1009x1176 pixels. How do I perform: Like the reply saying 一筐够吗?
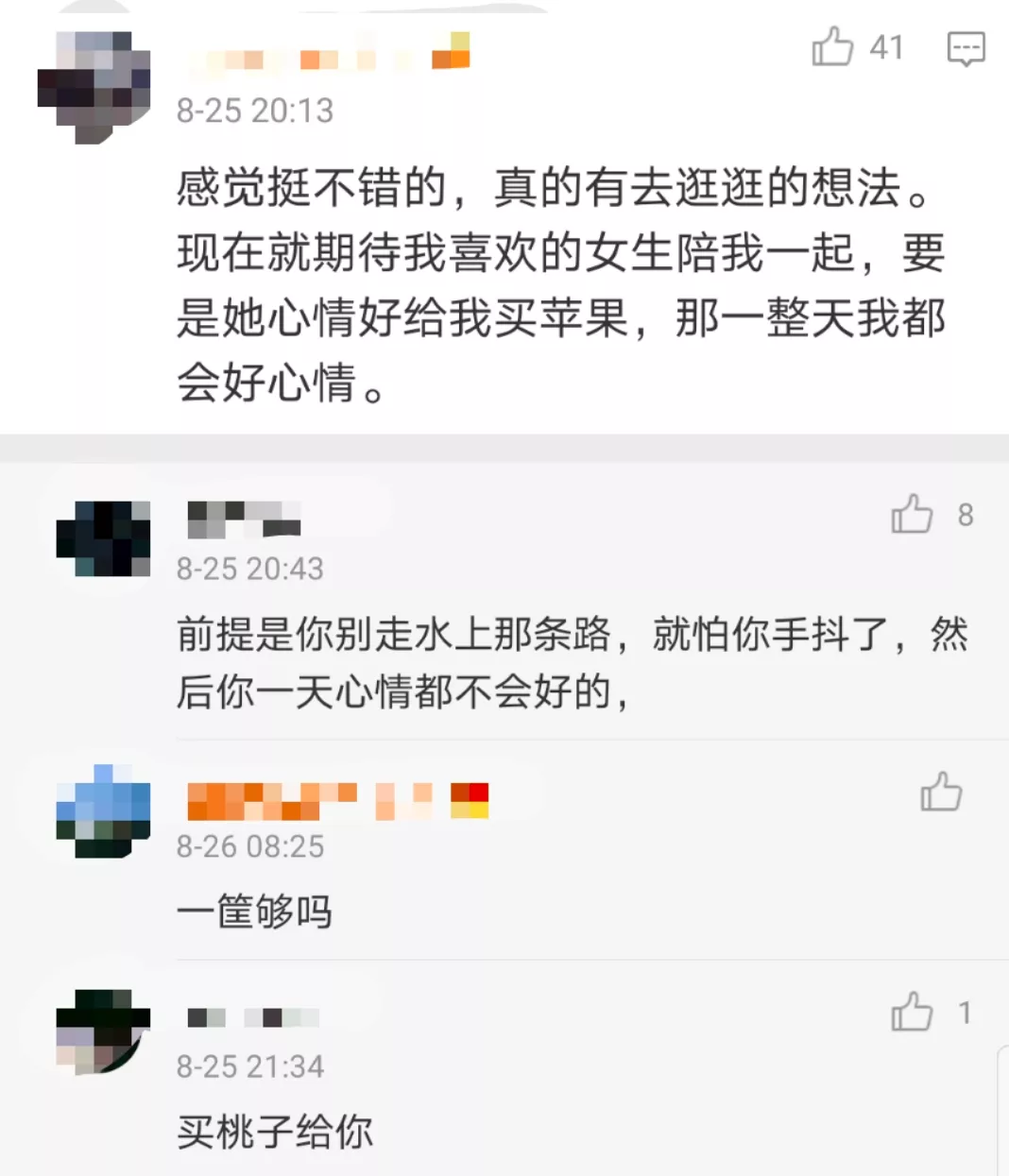pos(941,792)
